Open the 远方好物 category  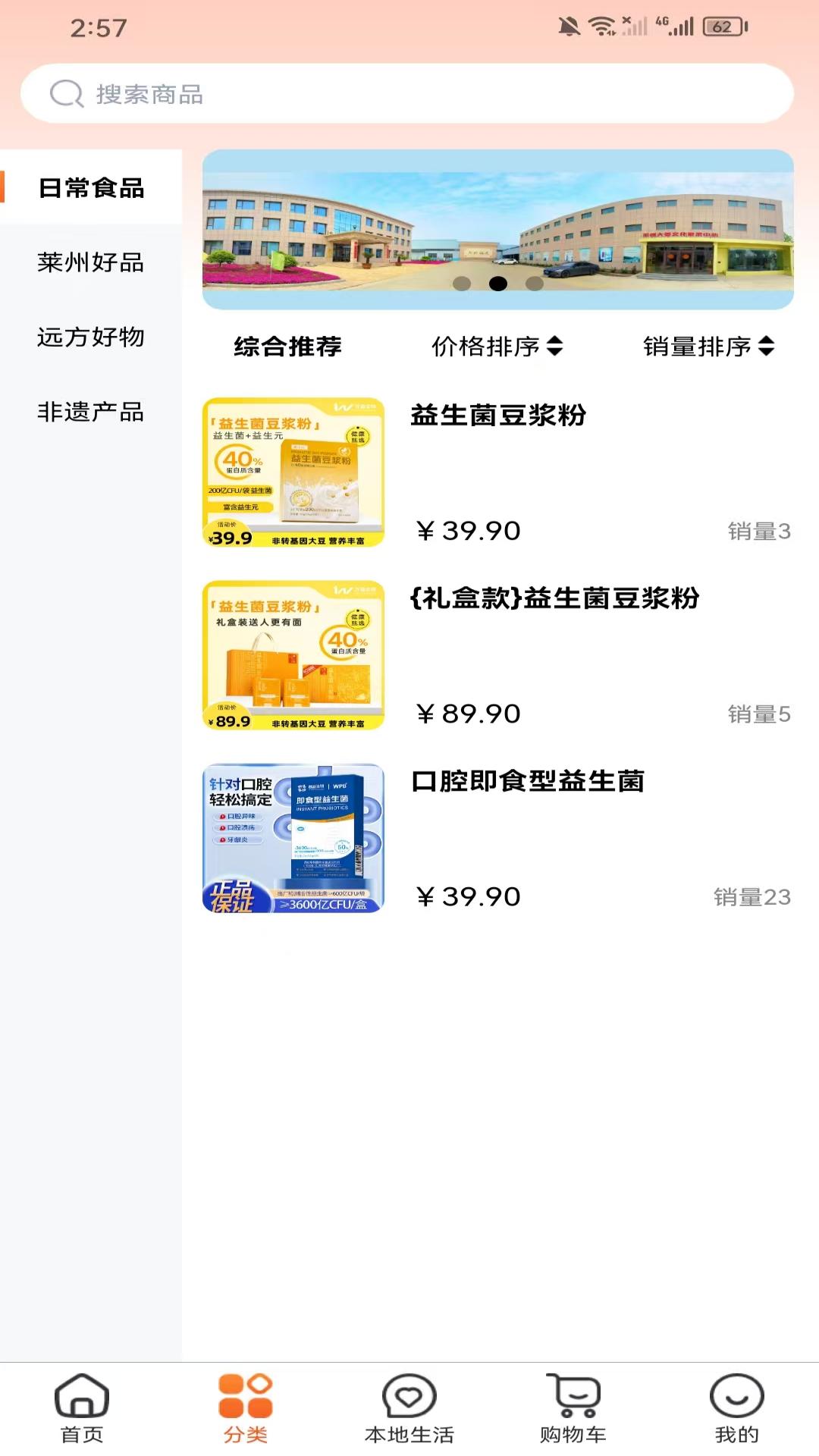pos(91,337)
